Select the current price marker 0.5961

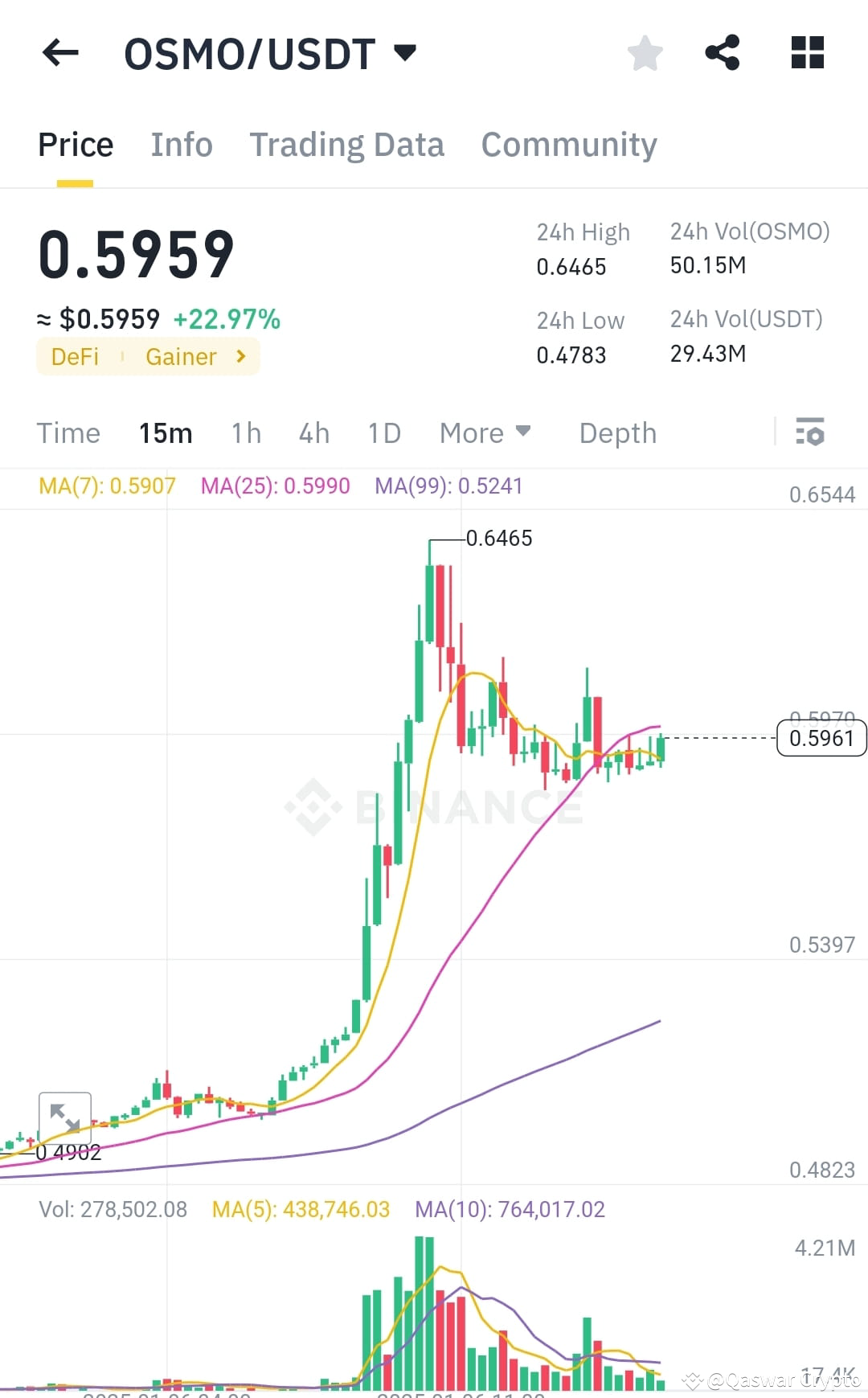(x=821, y=737)
